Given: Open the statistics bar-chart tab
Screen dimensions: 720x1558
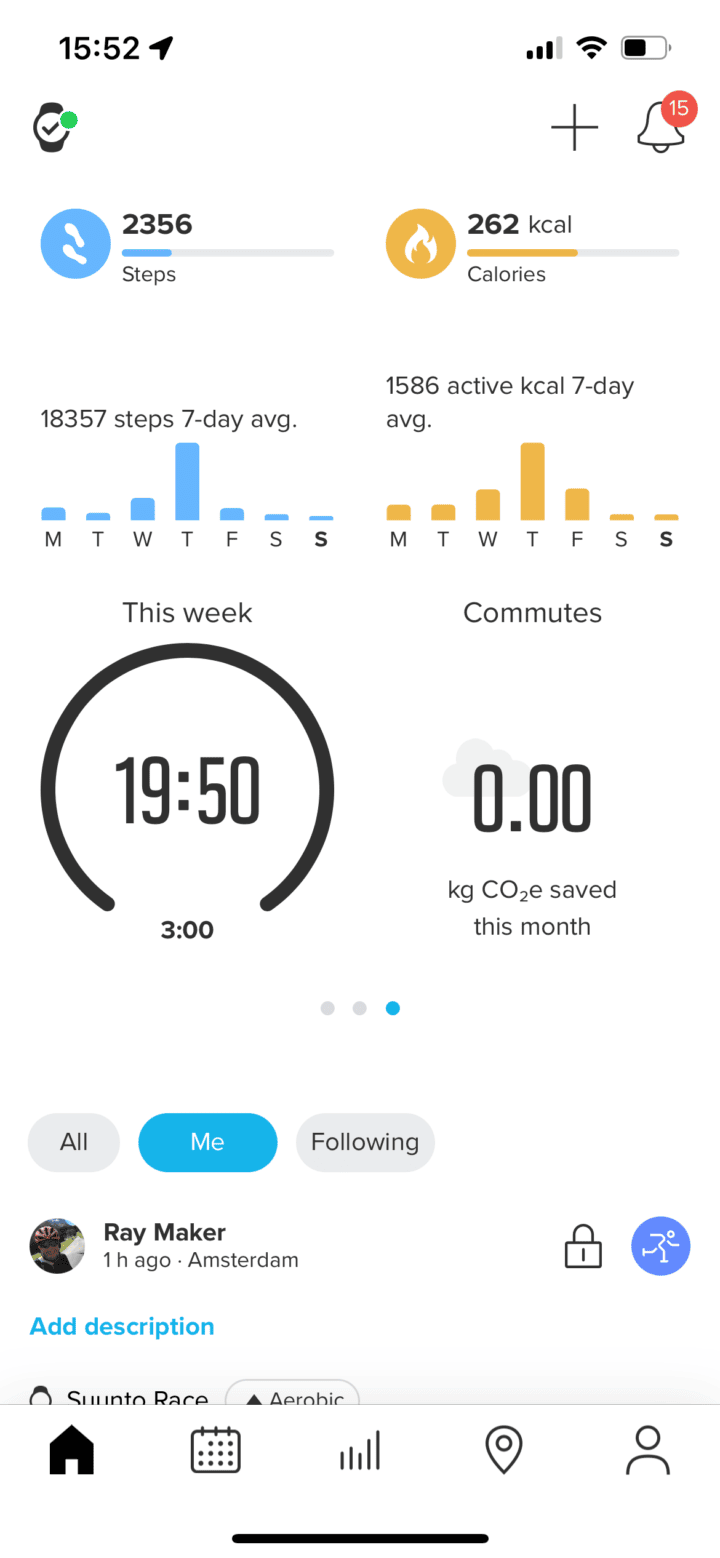Looking at the screenshot, I should pos(360,1449).
